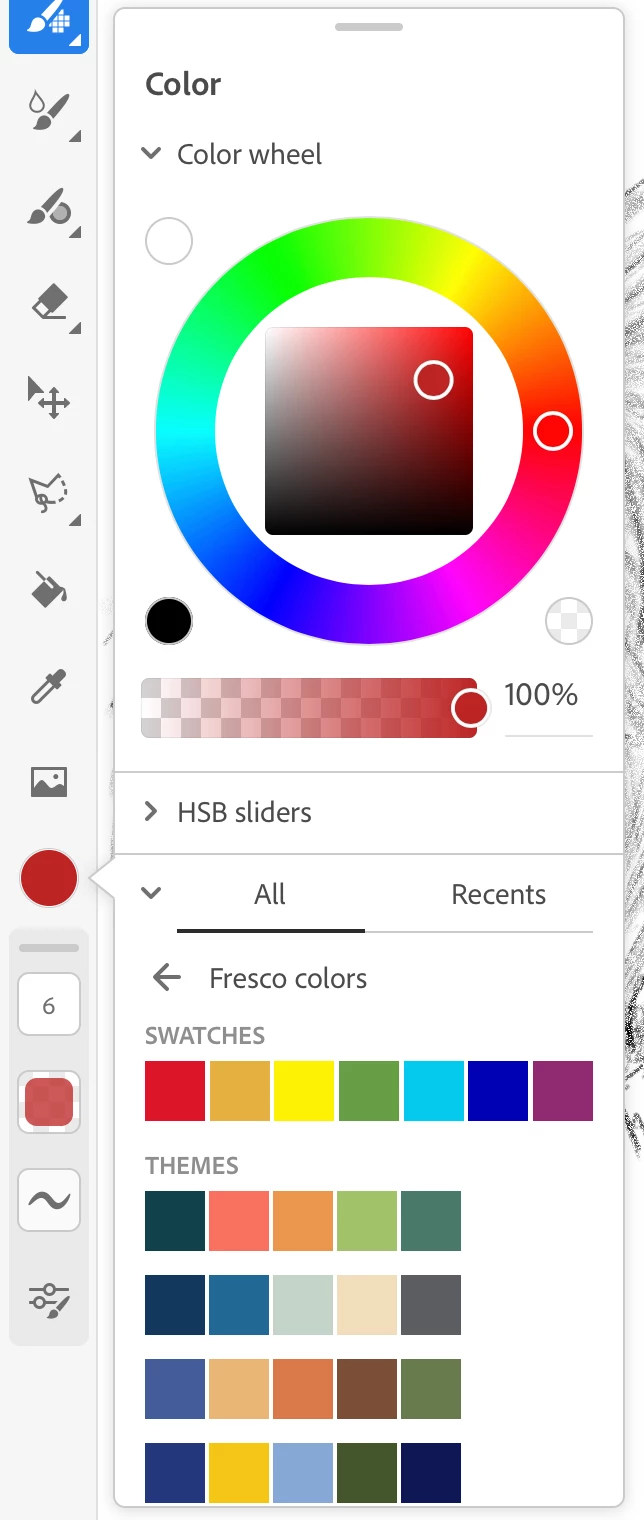Select the lasso selection tool
644x1520 pixels.
tap(48, 494)
